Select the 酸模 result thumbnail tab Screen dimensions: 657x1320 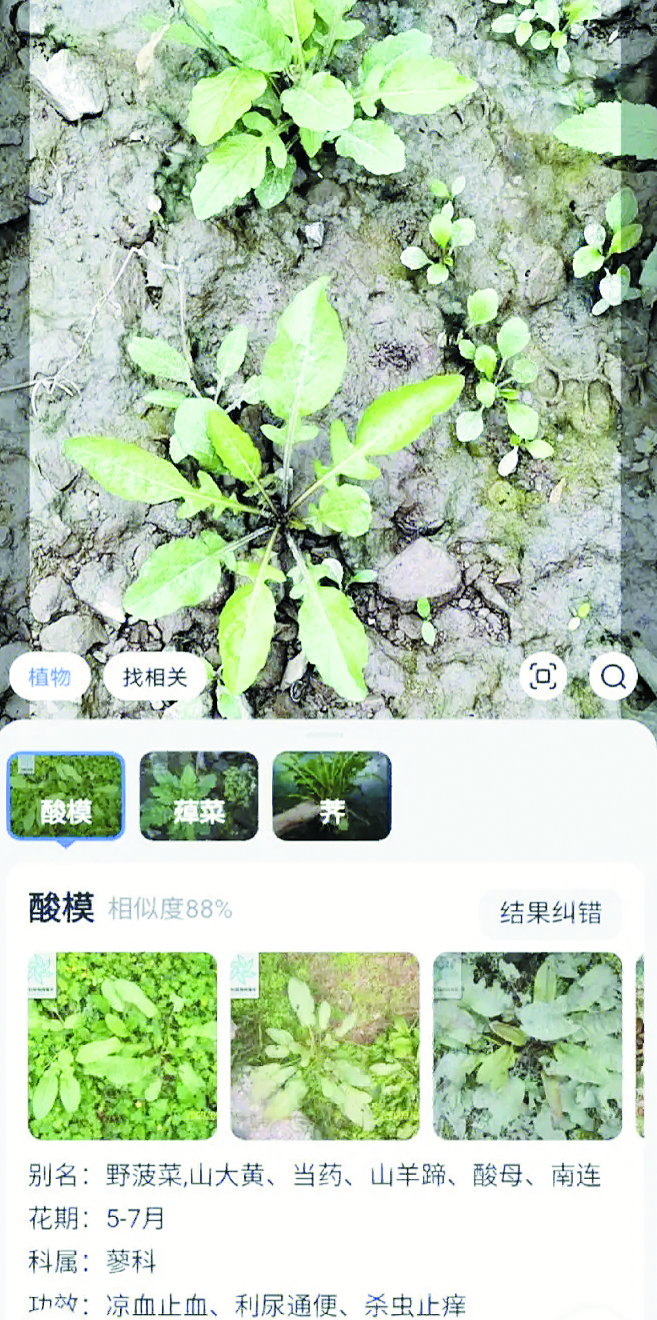click(x=66, y=796)
